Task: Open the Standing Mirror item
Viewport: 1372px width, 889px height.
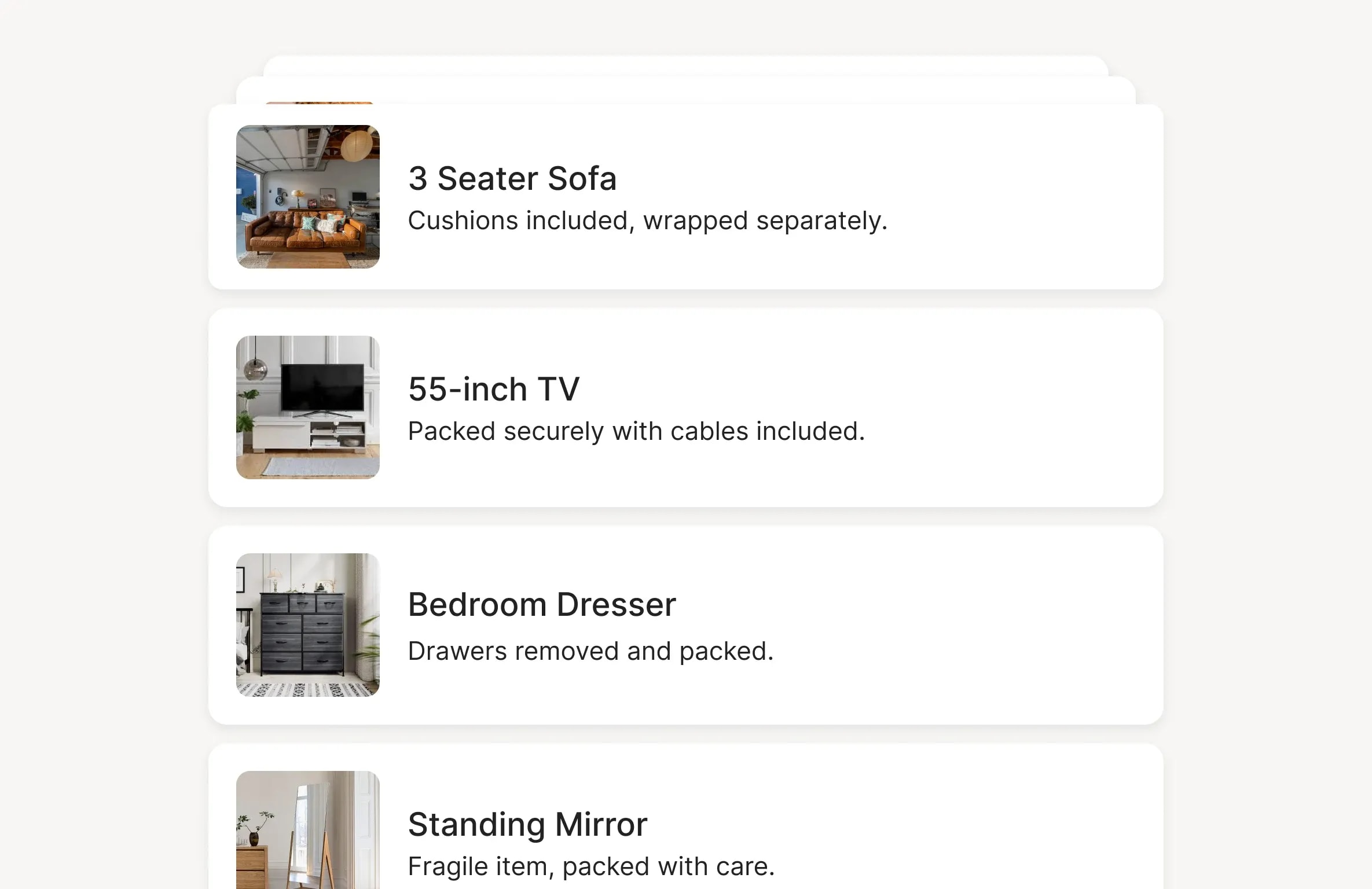Action: tap(685, 833)
